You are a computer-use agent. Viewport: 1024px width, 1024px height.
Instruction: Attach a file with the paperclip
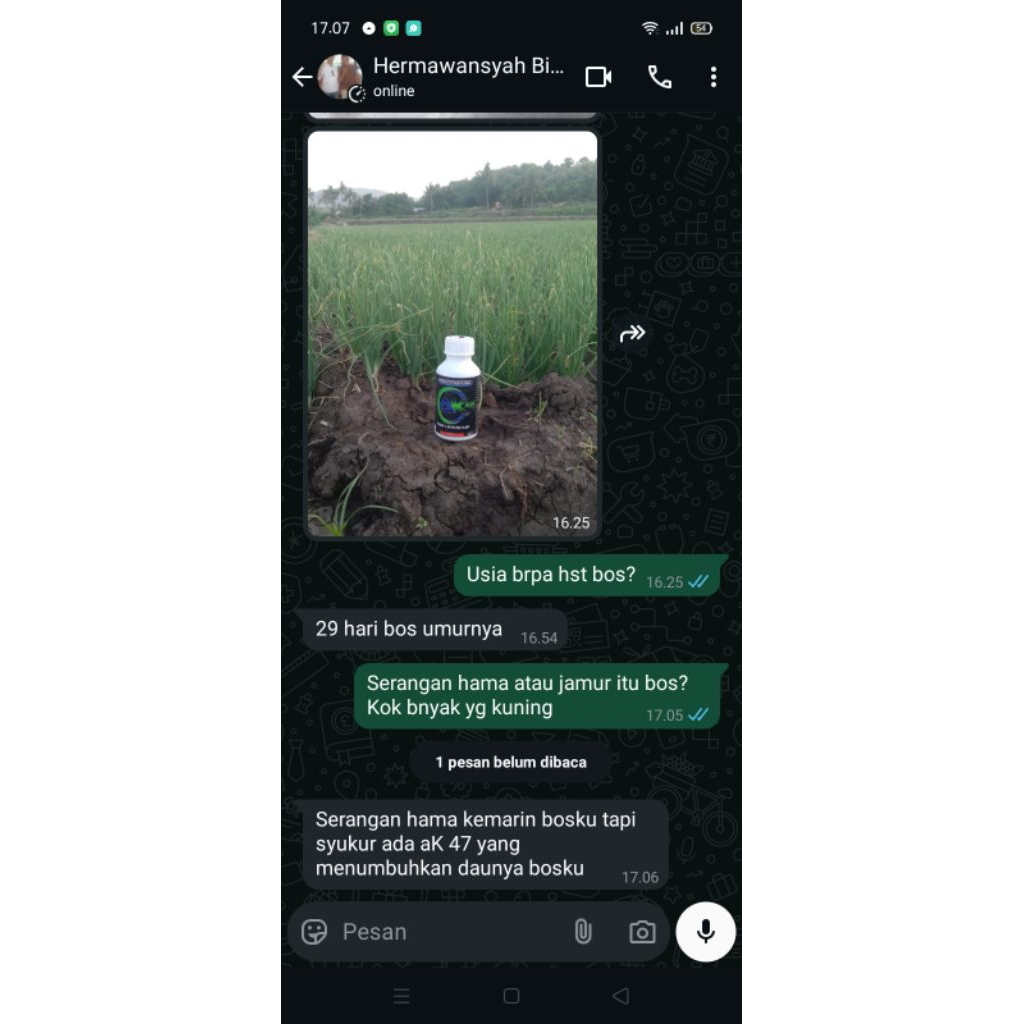pos(583,932)
